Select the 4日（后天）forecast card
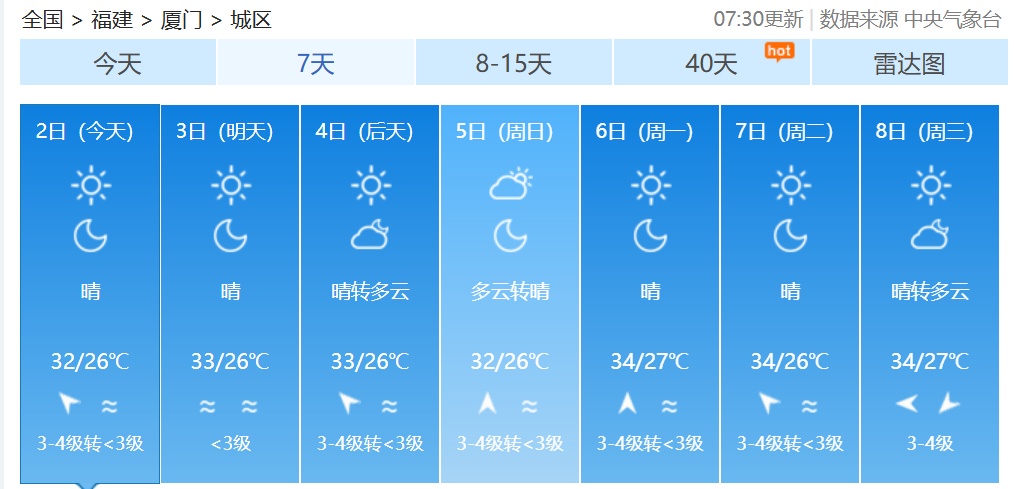1014x489 pixels. (x=370, y=292)
